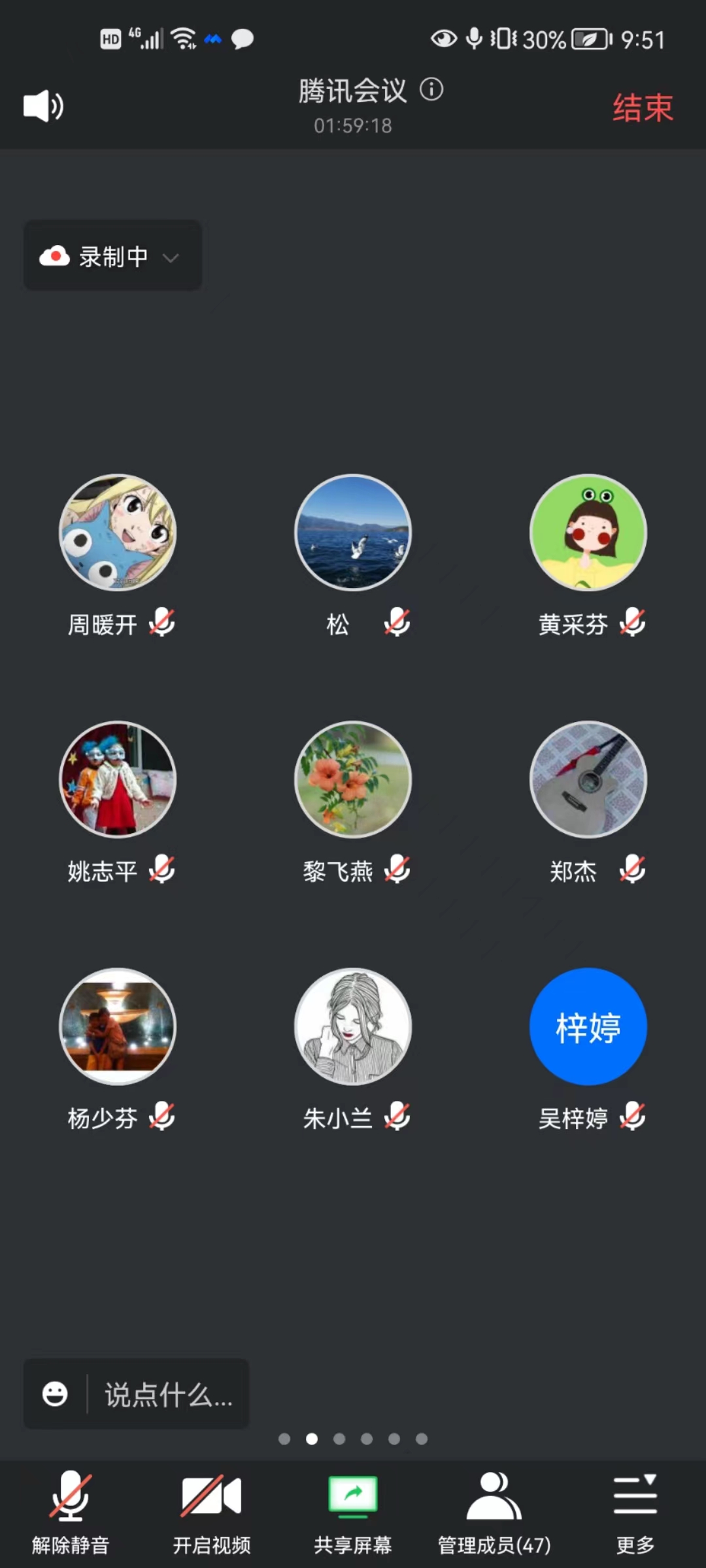The image size is (706, 1568).
Task: Tap the 说点什么 chat input field
Action: point(169,1395)
